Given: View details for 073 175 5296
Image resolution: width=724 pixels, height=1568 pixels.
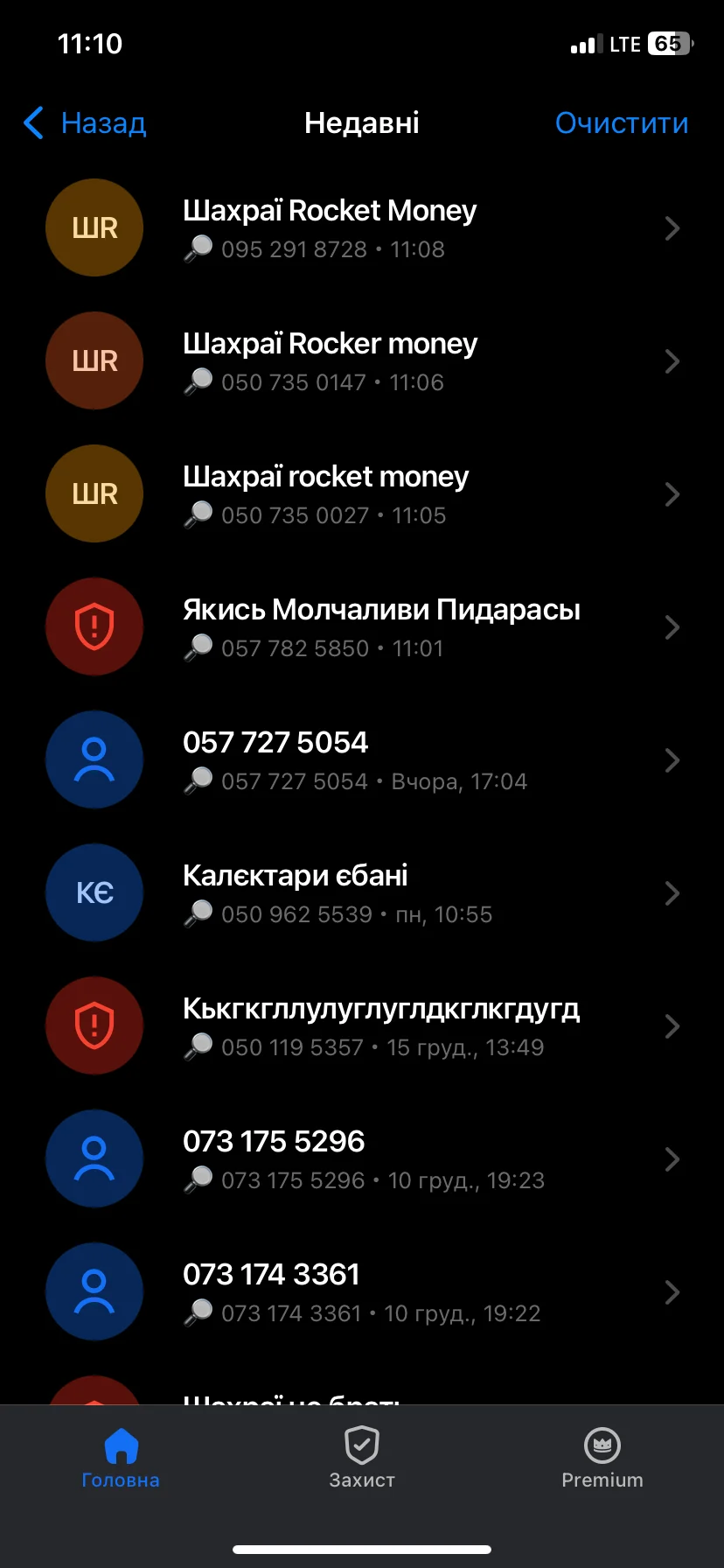Looking at the screenshot, I should tap(362, 1159).
